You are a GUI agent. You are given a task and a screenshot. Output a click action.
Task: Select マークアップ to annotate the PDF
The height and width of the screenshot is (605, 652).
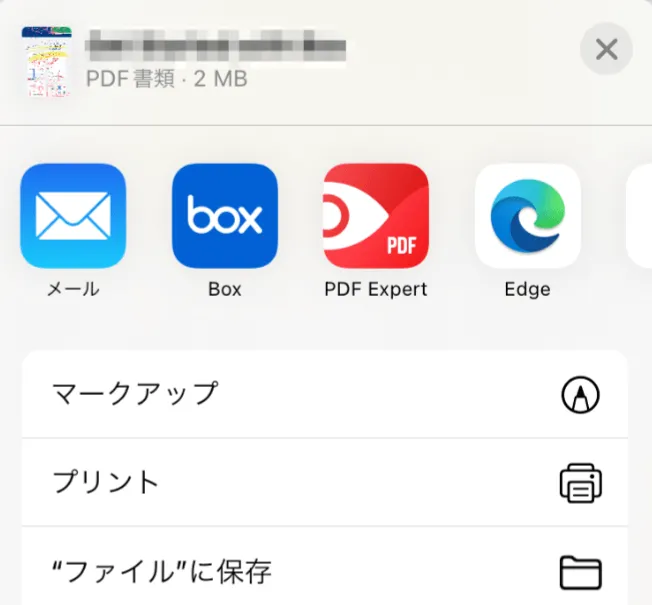pos(325,394)
